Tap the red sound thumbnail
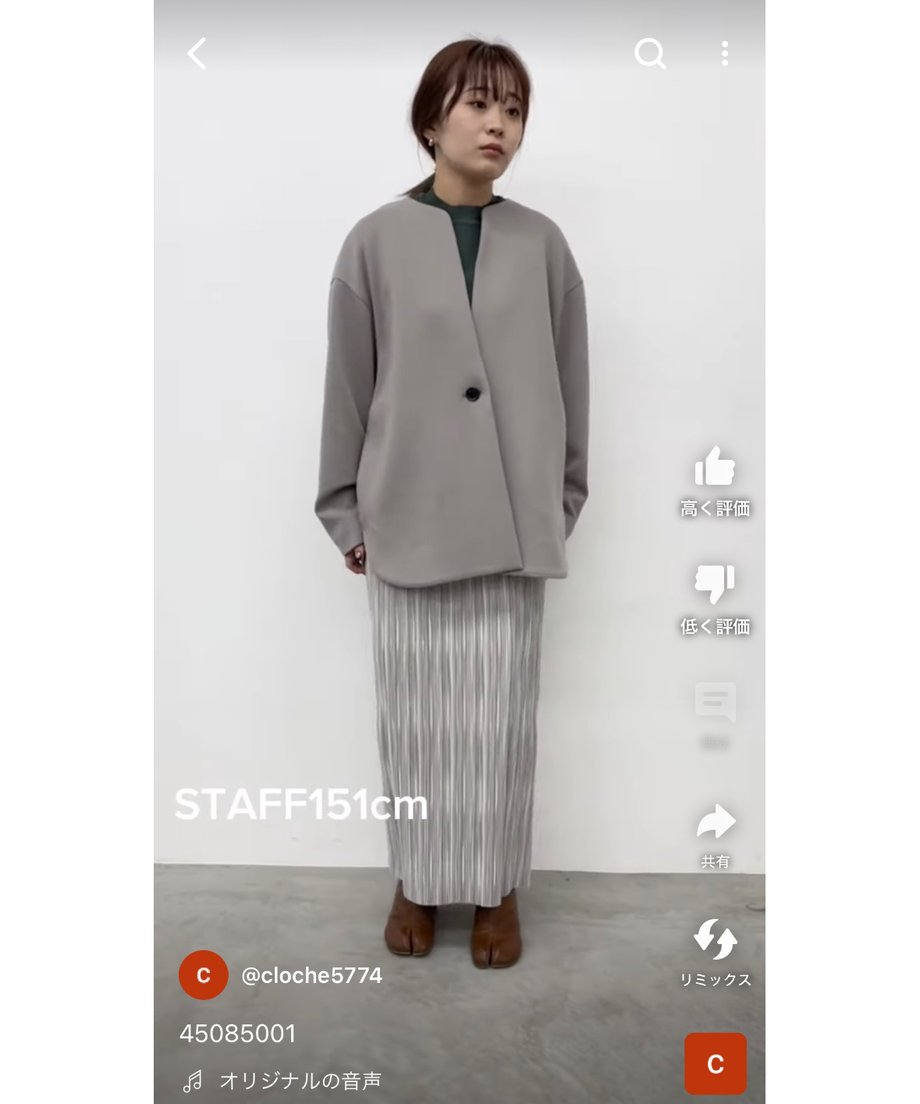Image resolution: width=920 pixels, height=1104 pixels. 715,1063
